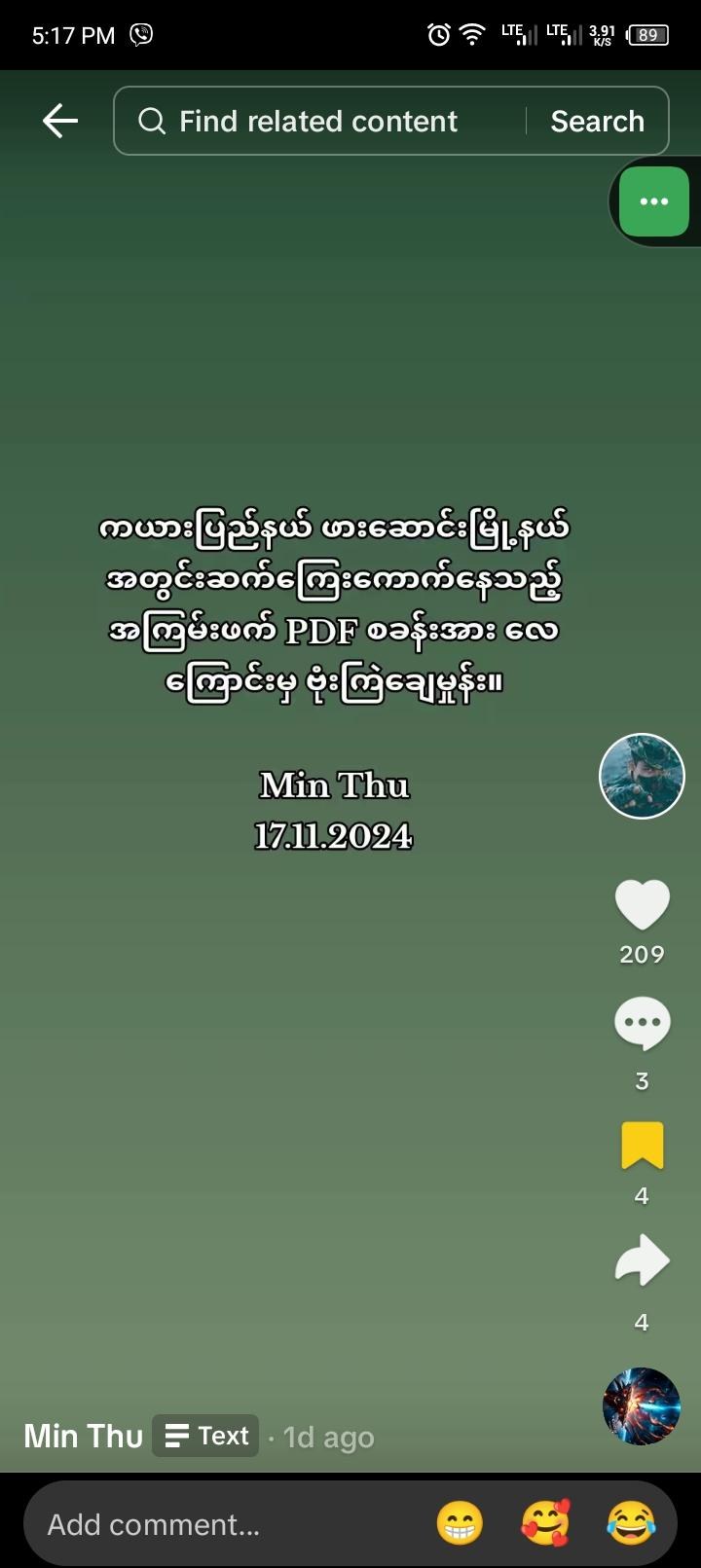Viewport: 701px width, 1568px height.
Task: Open the comments bubble
Action: (643, 1024)
